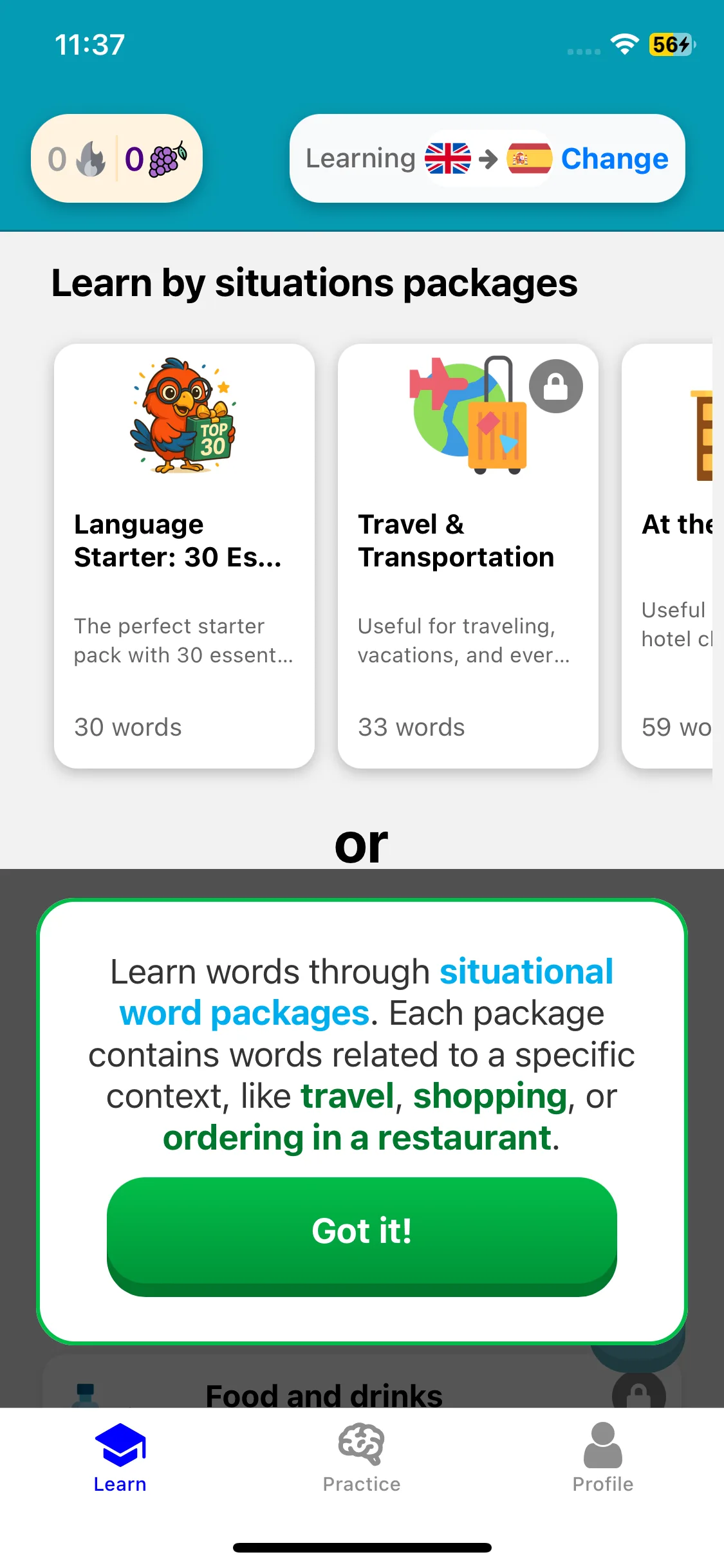Viewport: 724px width, 1568px height.
Task: Select the Learn tab
Action: pyautogui.click(x=120, y=1457)
